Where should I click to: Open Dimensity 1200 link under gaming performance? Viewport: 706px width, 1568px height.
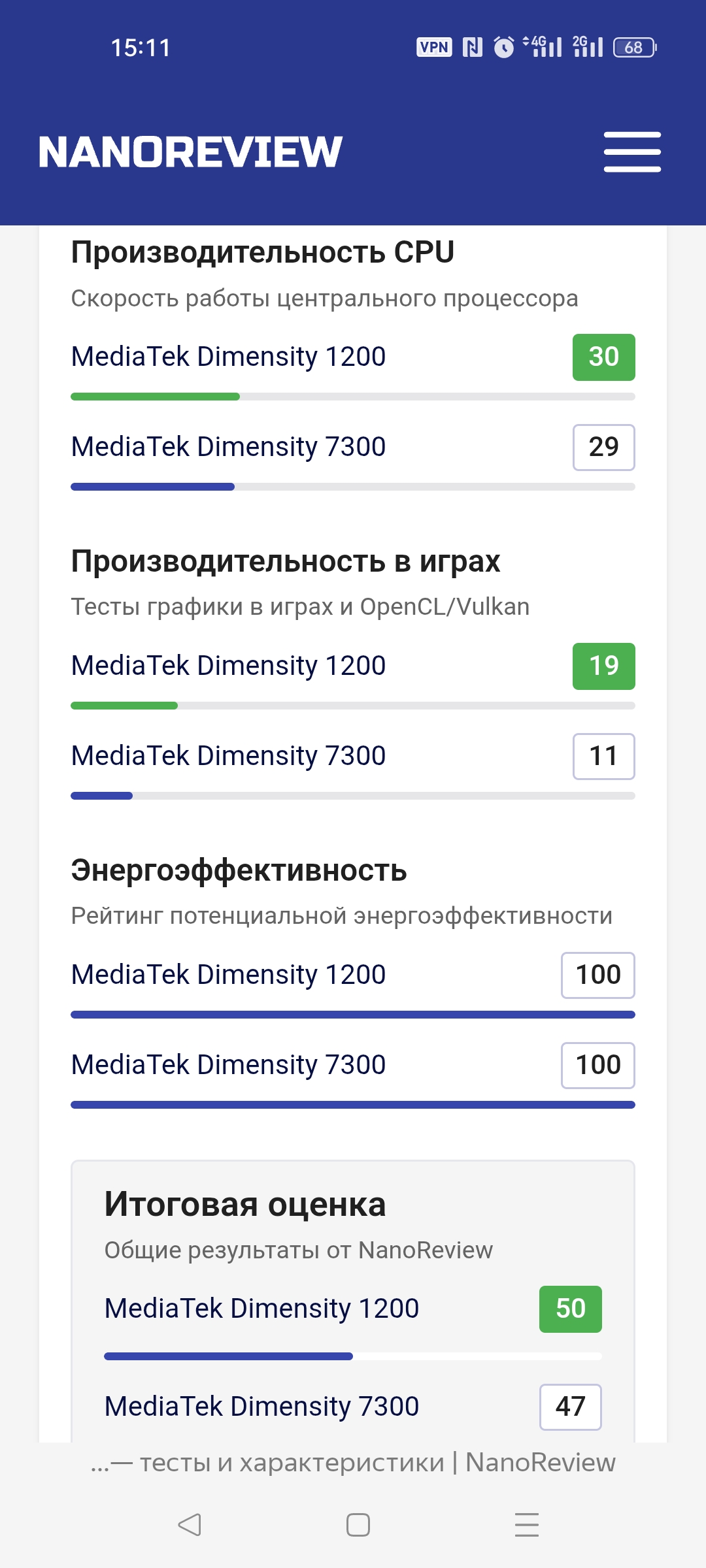pos(228,666)
